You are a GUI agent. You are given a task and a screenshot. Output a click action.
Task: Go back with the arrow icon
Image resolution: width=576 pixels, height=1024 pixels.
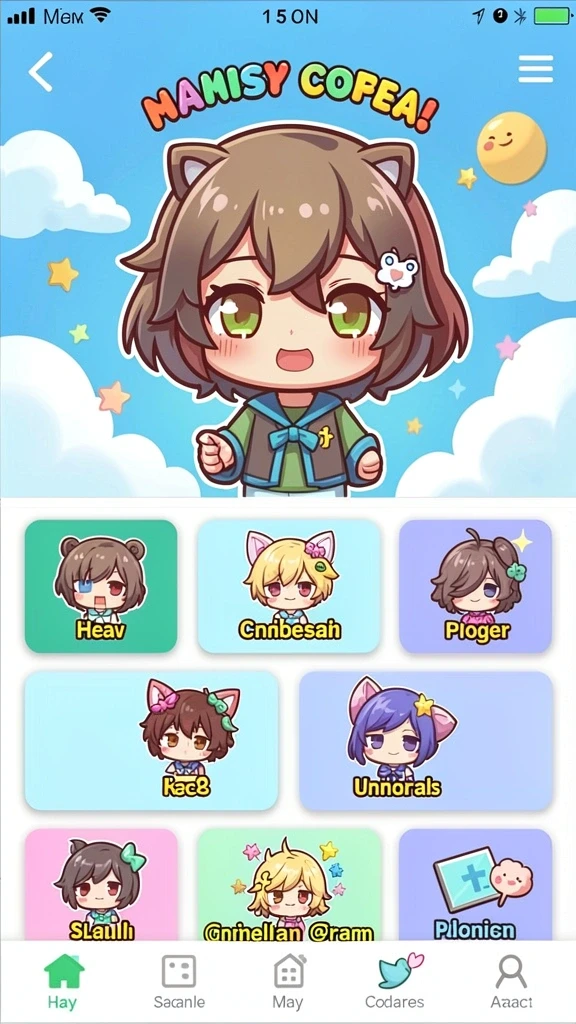(x=40, y=72)
